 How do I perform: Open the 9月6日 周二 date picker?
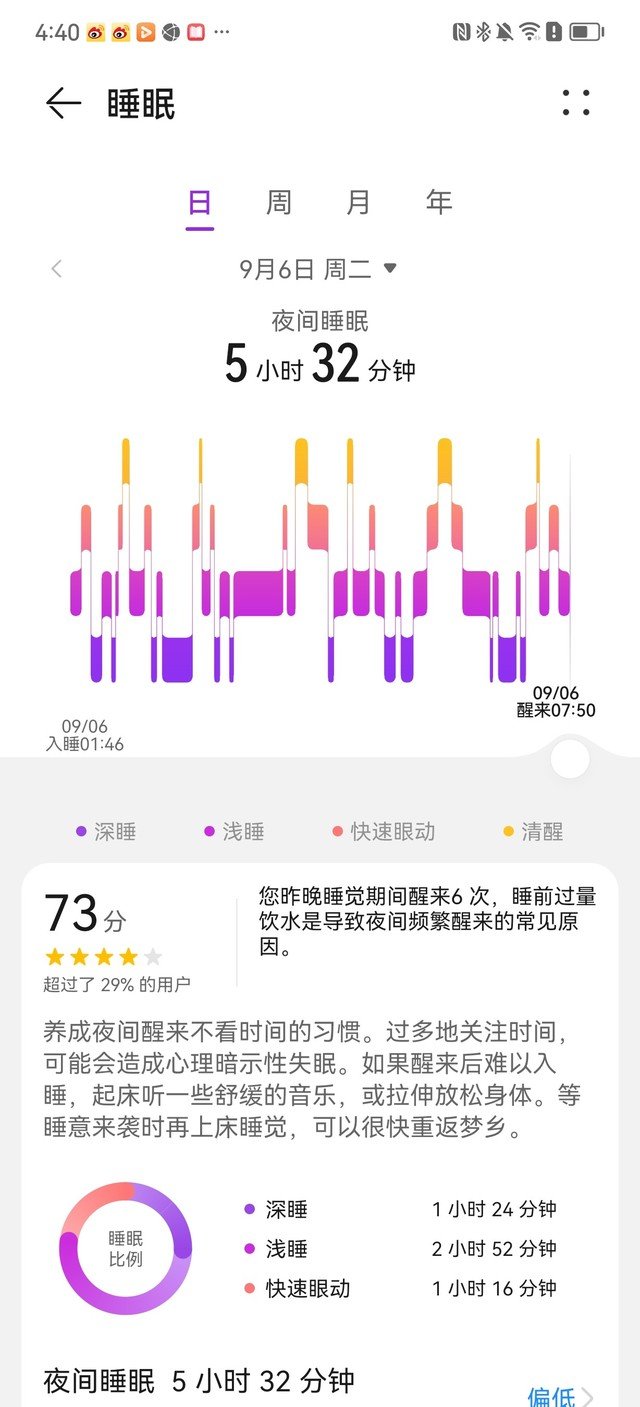[318, 269]
